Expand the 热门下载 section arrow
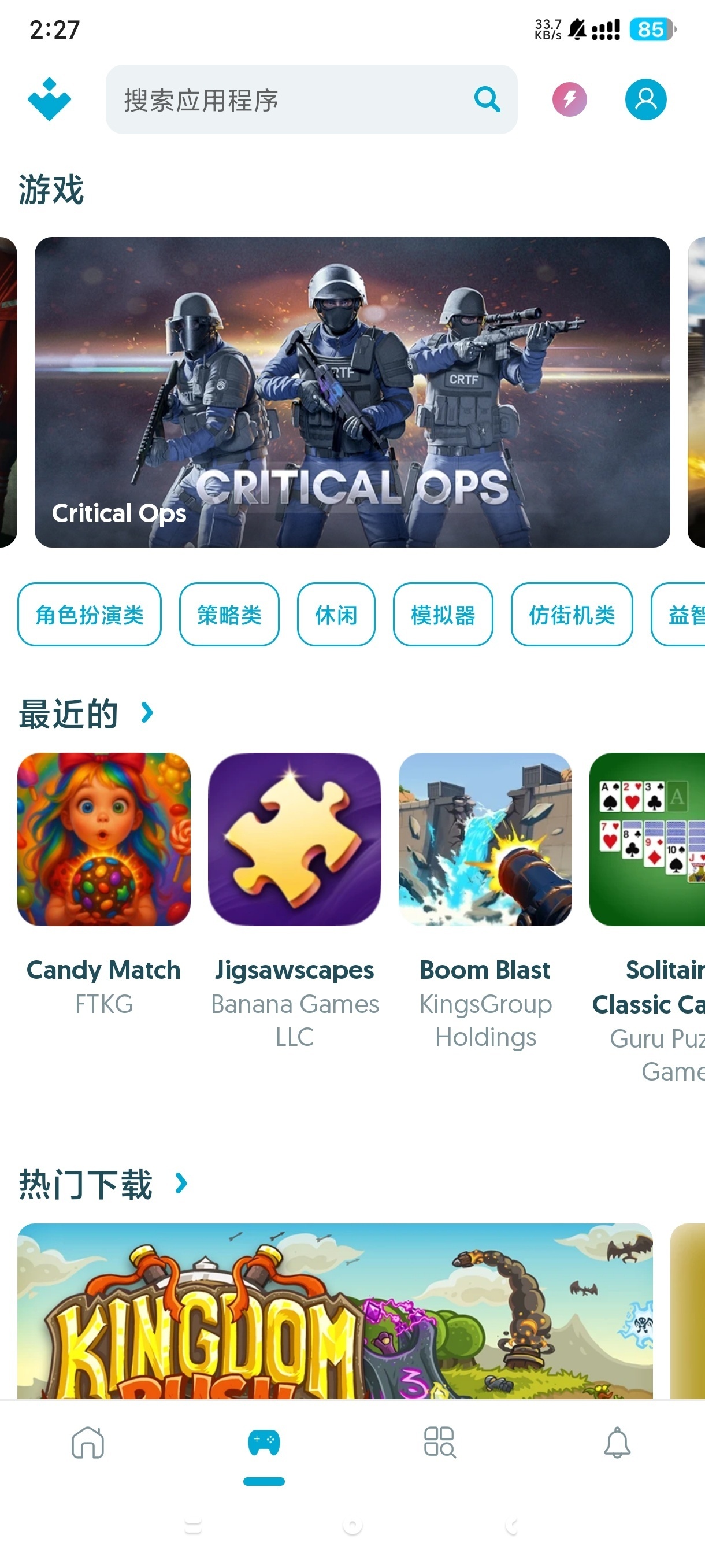The width and height of the screenshot is (705, 1568). [181, 1184]
